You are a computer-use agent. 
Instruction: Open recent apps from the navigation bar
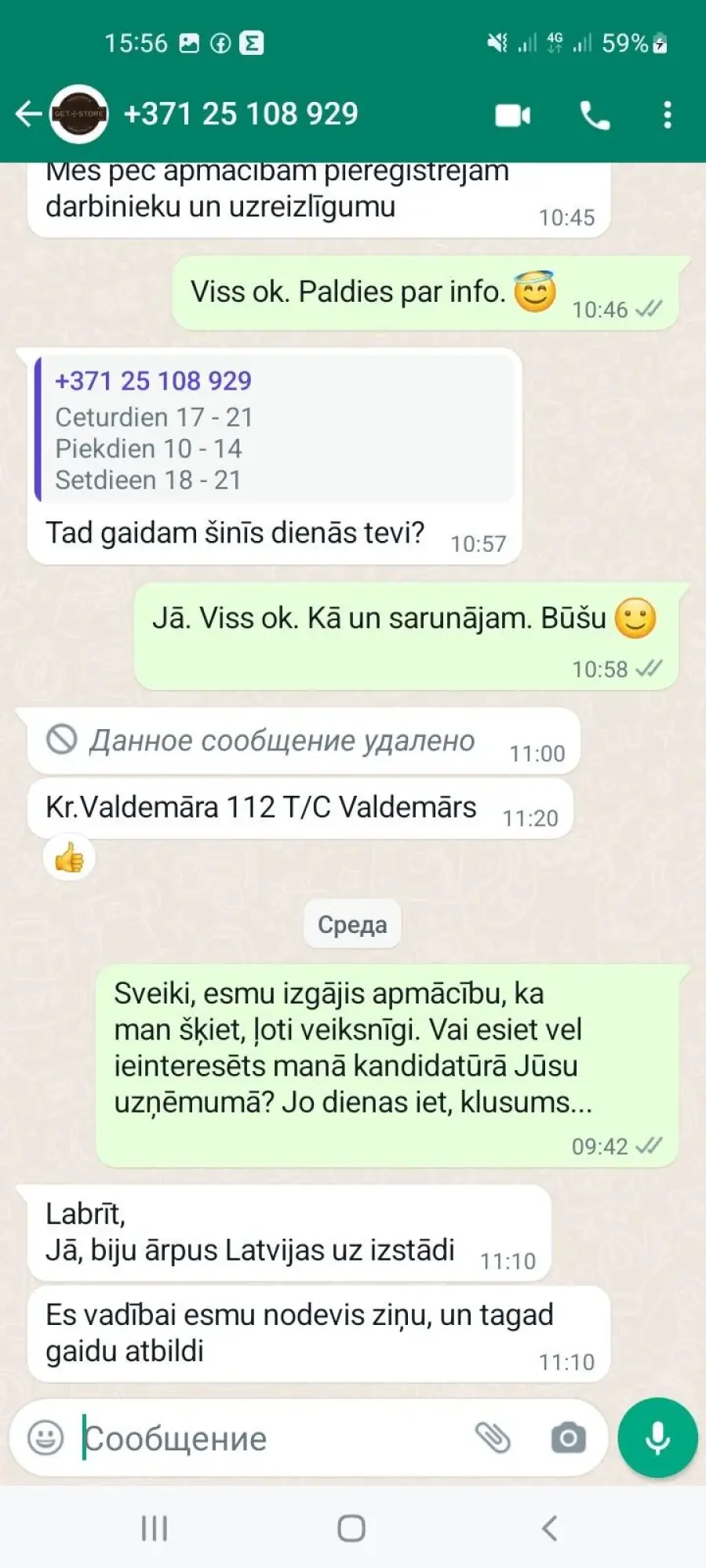[x=155, y=1528]
